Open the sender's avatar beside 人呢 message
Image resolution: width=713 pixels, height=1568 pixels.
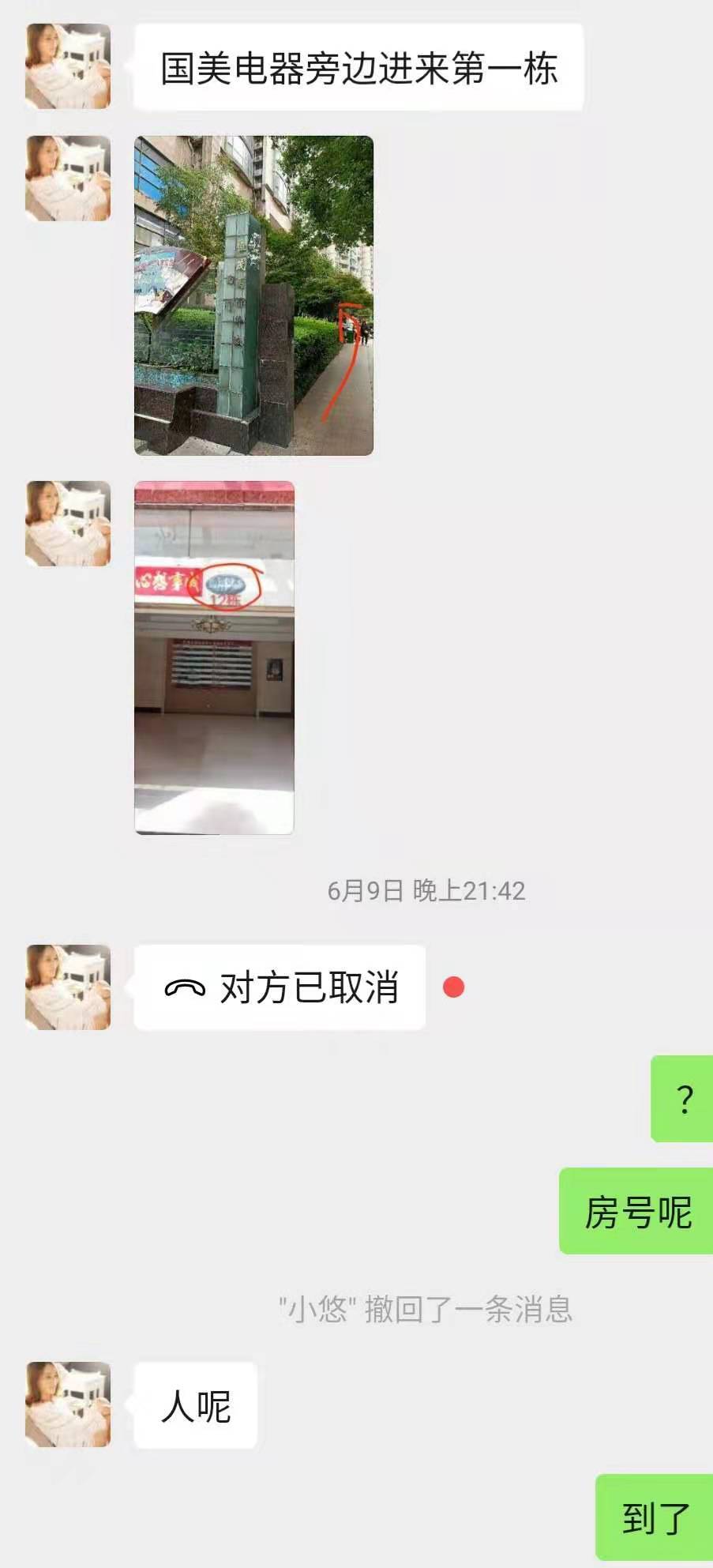(x=68, y=1404)
